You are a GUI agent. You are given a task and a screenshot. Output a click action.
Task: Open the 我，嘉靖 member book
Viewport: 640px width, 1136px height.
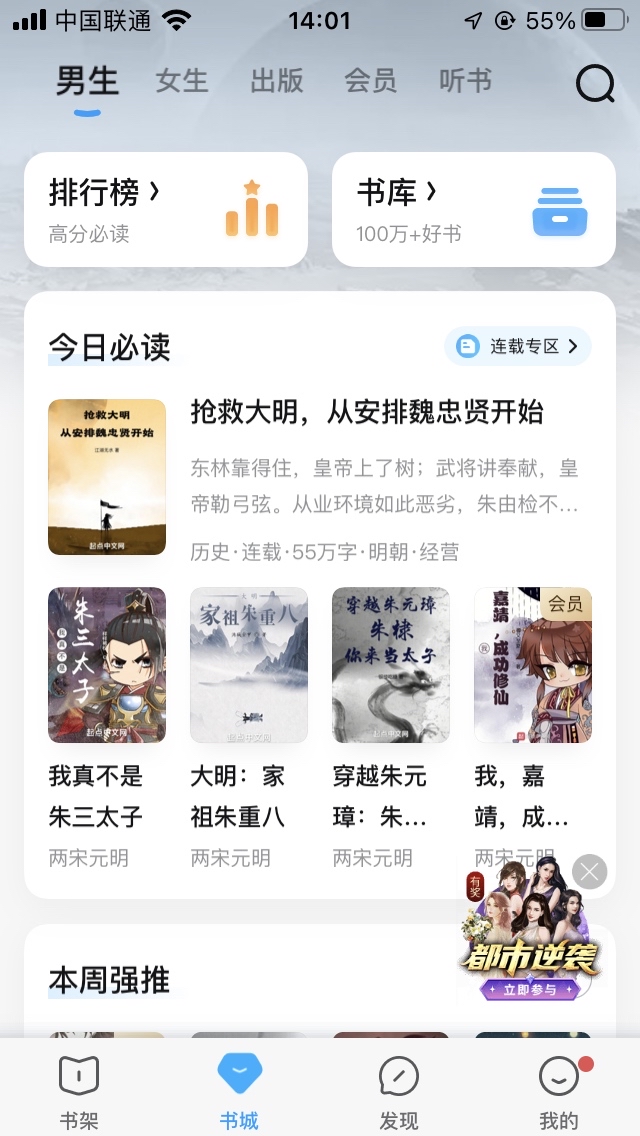pos(532,665)
